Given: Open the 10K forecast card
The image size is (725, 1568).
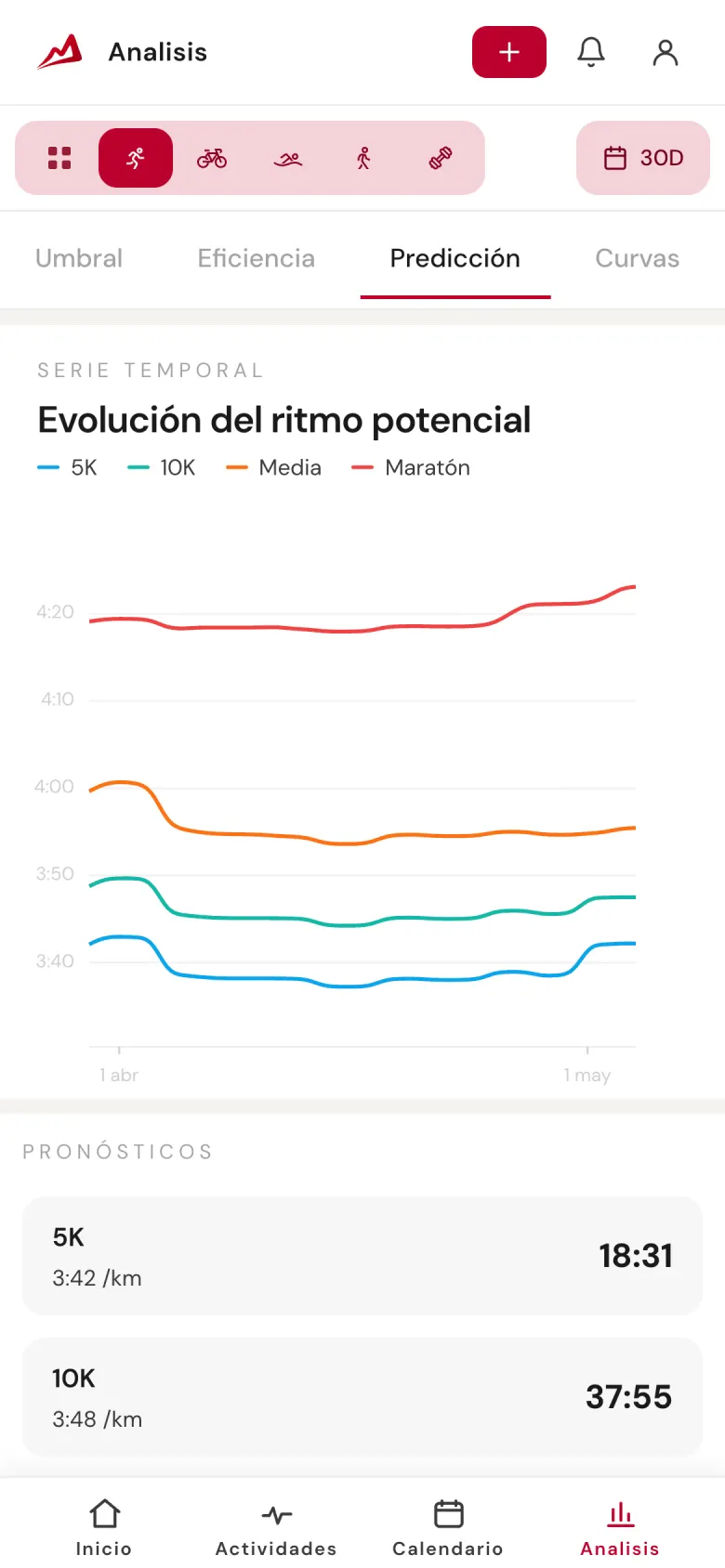Looking at the screenshot, I should point(362,1397).
